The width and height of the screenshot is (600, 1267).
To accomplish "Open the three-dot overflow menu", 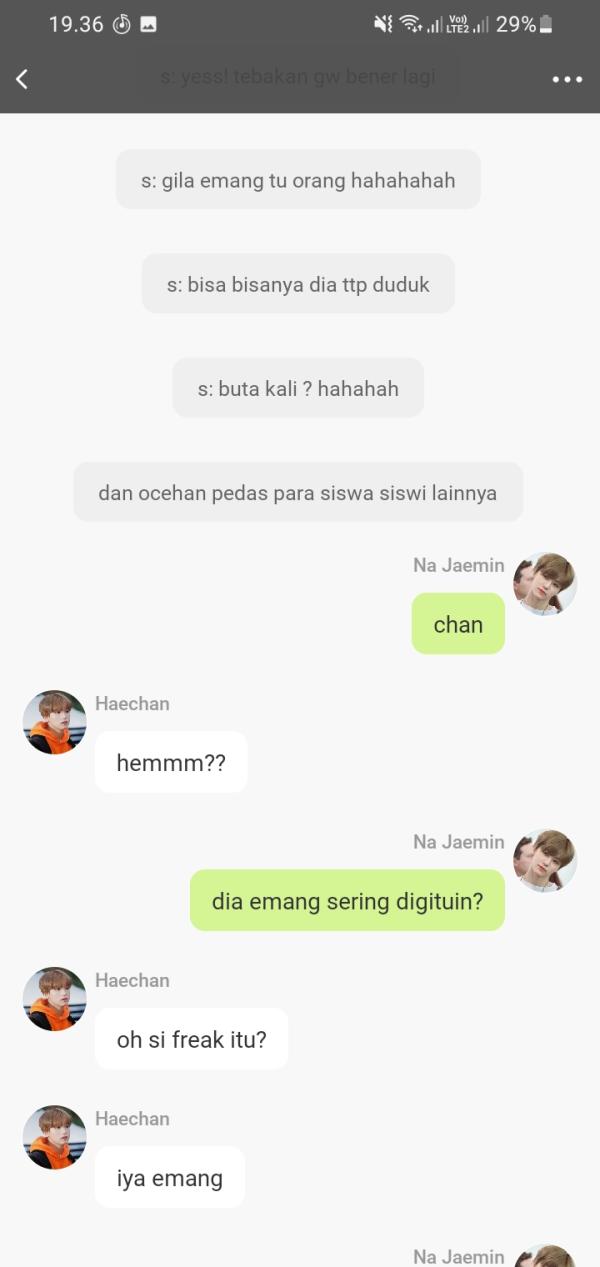I will coord(567,79).
